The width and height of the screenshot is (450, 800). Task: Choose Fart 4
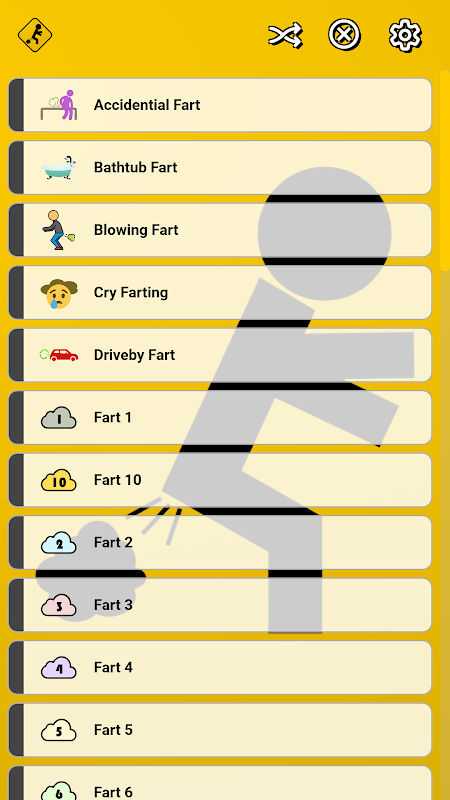coord(220,667)
